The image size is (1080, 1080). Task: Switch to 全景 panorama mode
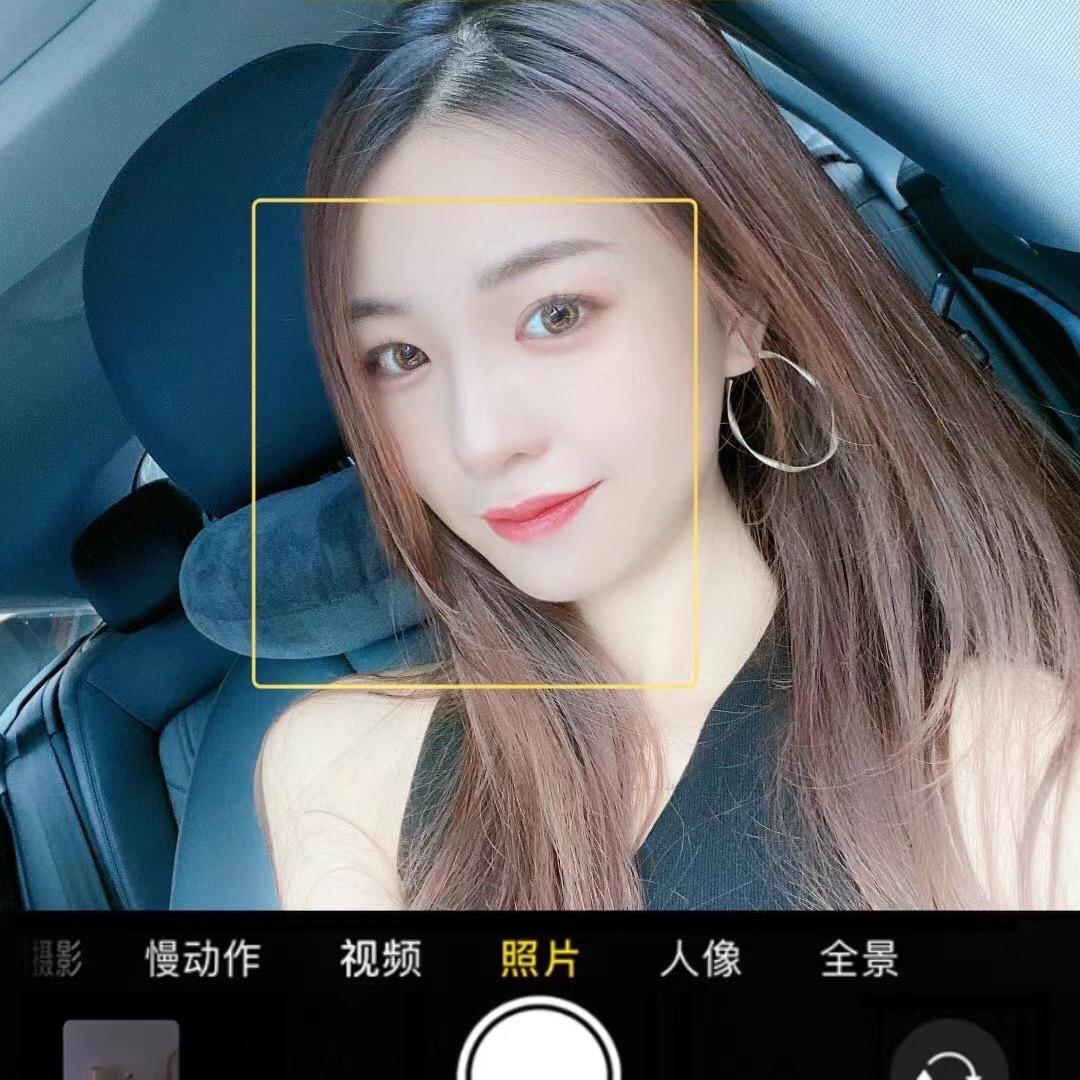point(859,959)
